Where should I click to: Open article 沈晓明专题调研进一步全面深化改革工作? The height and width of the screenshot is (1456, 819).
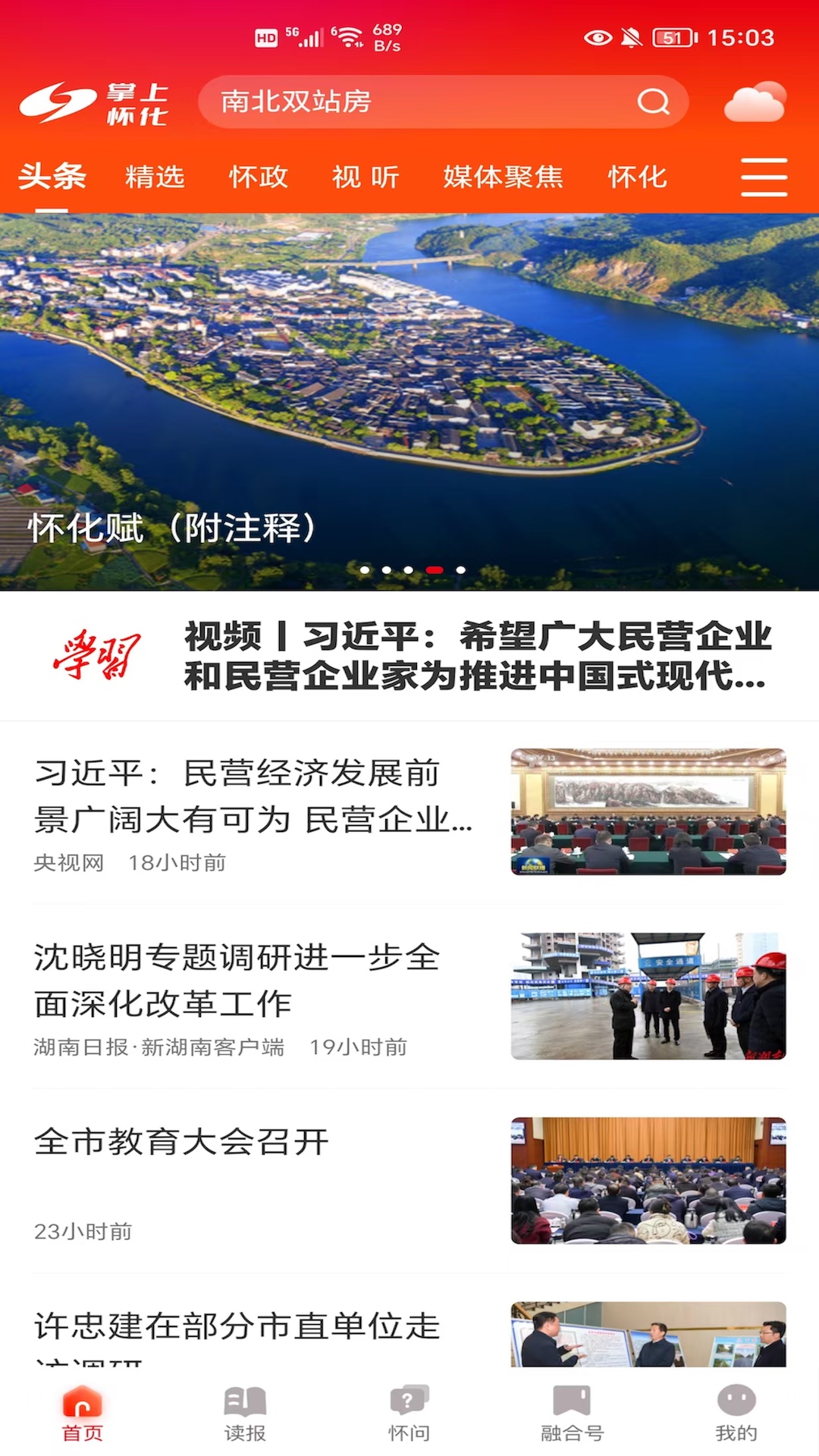click(x=409, y=996)
